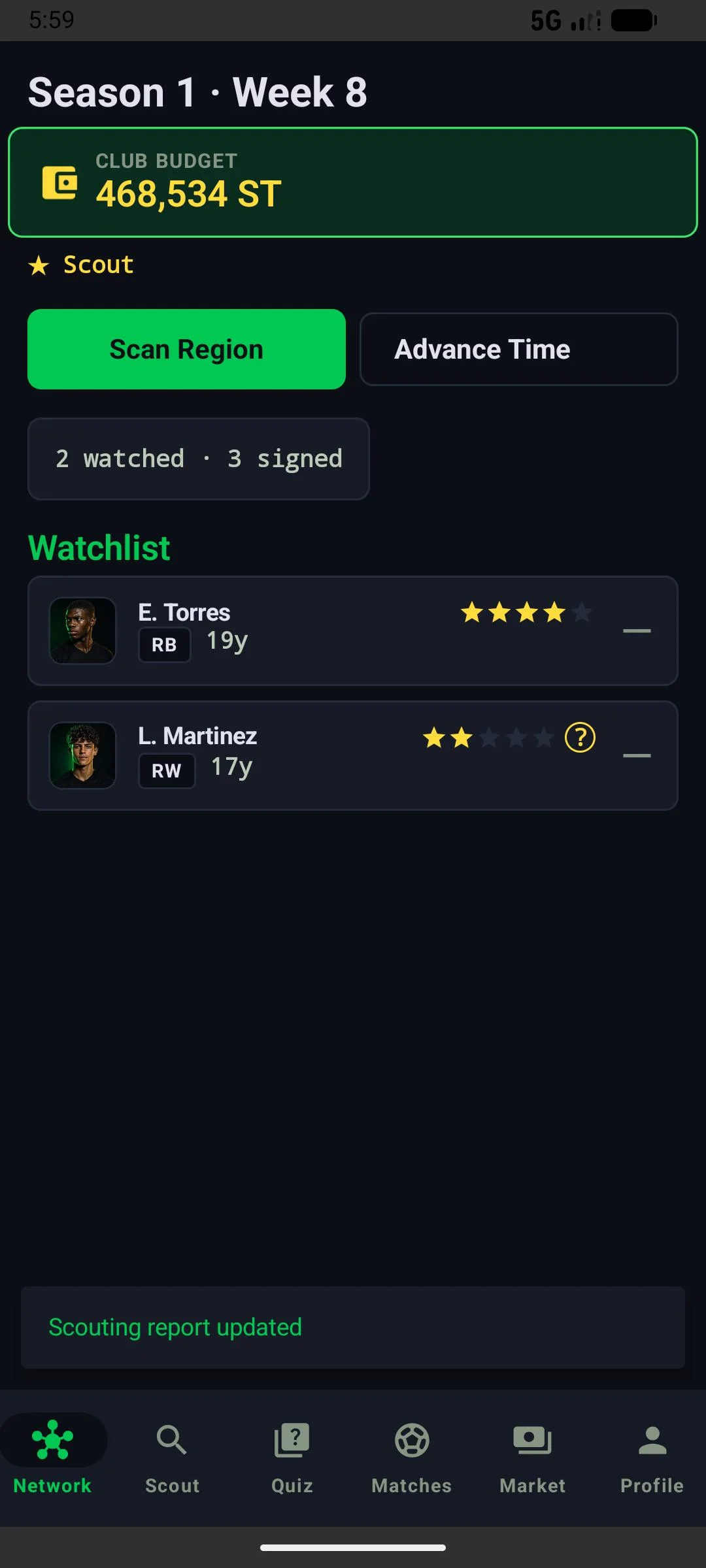Open L. Martinez watchlist card
This screenshot has height=1568, width=706.
click(x=352, y=755)
